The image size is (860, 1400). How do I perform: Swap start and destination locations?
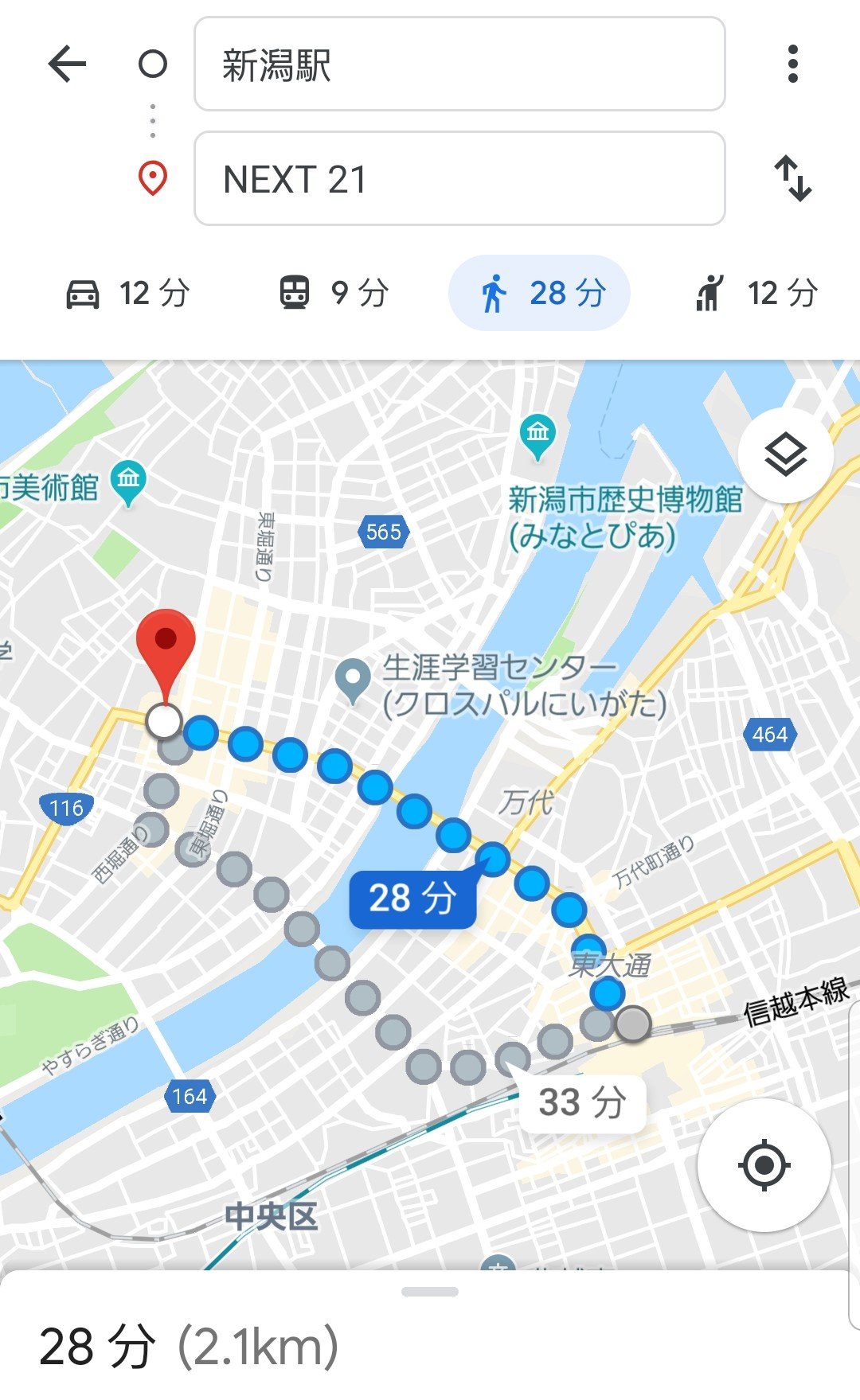(x=792, y=178)
